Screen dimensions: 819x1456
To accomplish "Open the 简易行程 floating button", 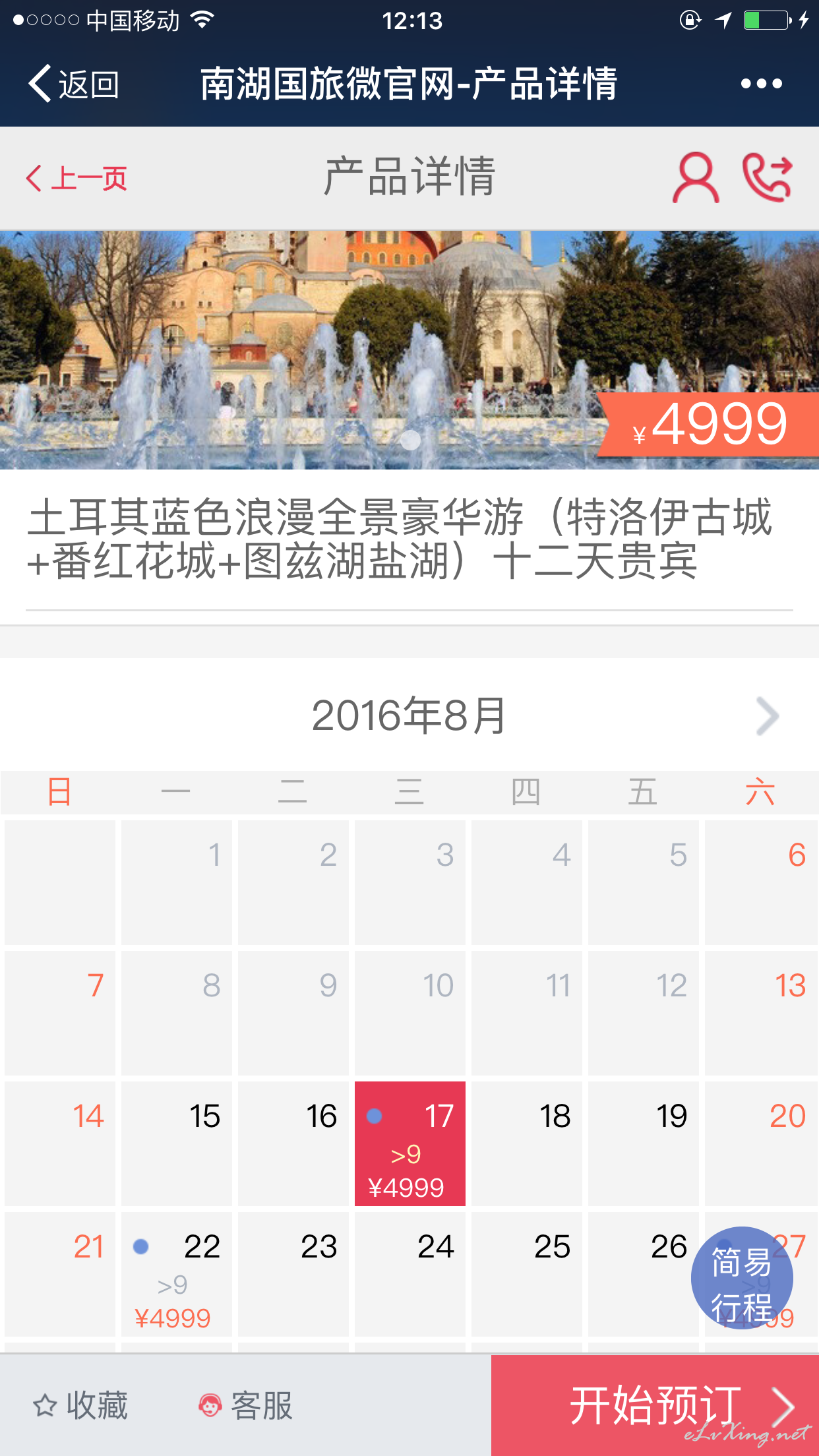I will click(742, 1278).
